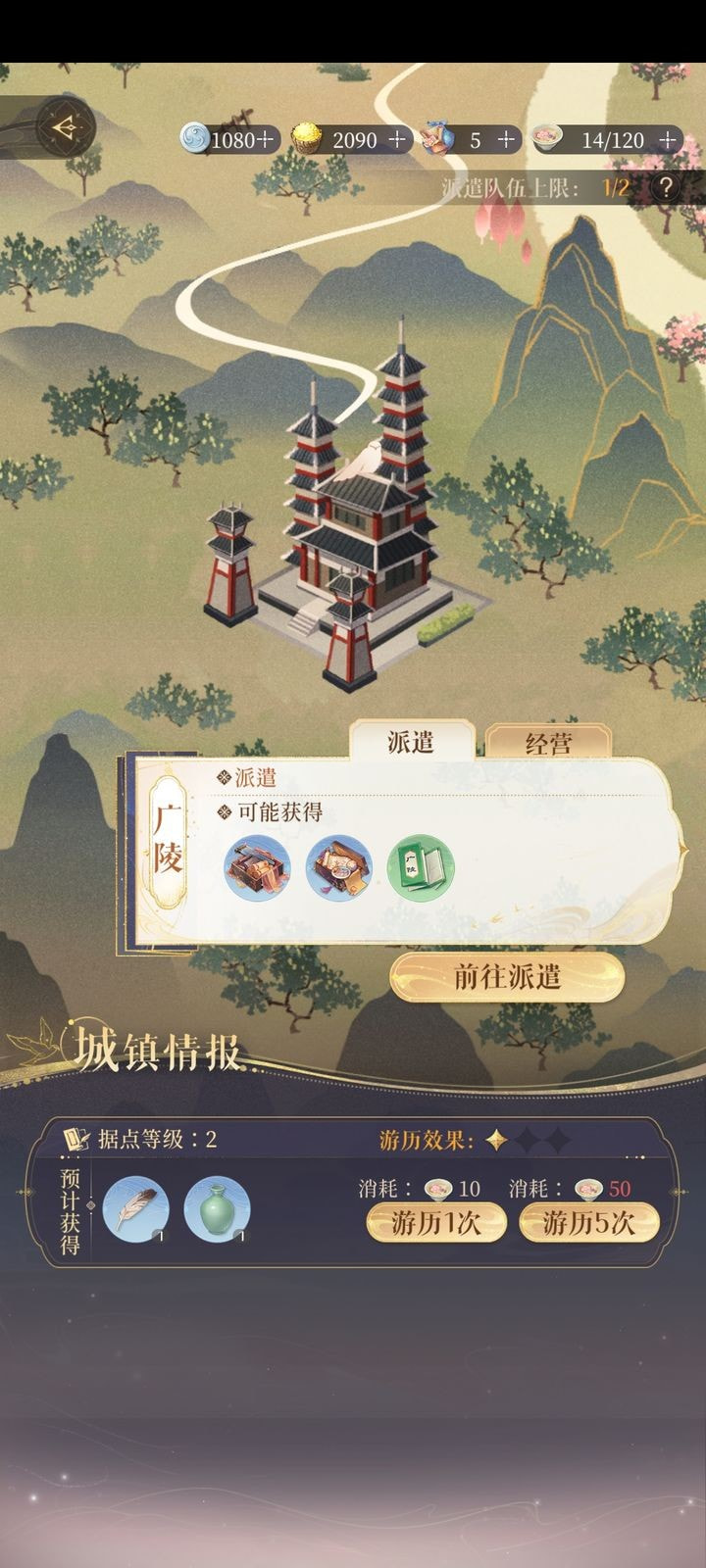
Task: Add more jade currency (1080)
Action: [x=265, y=140]
